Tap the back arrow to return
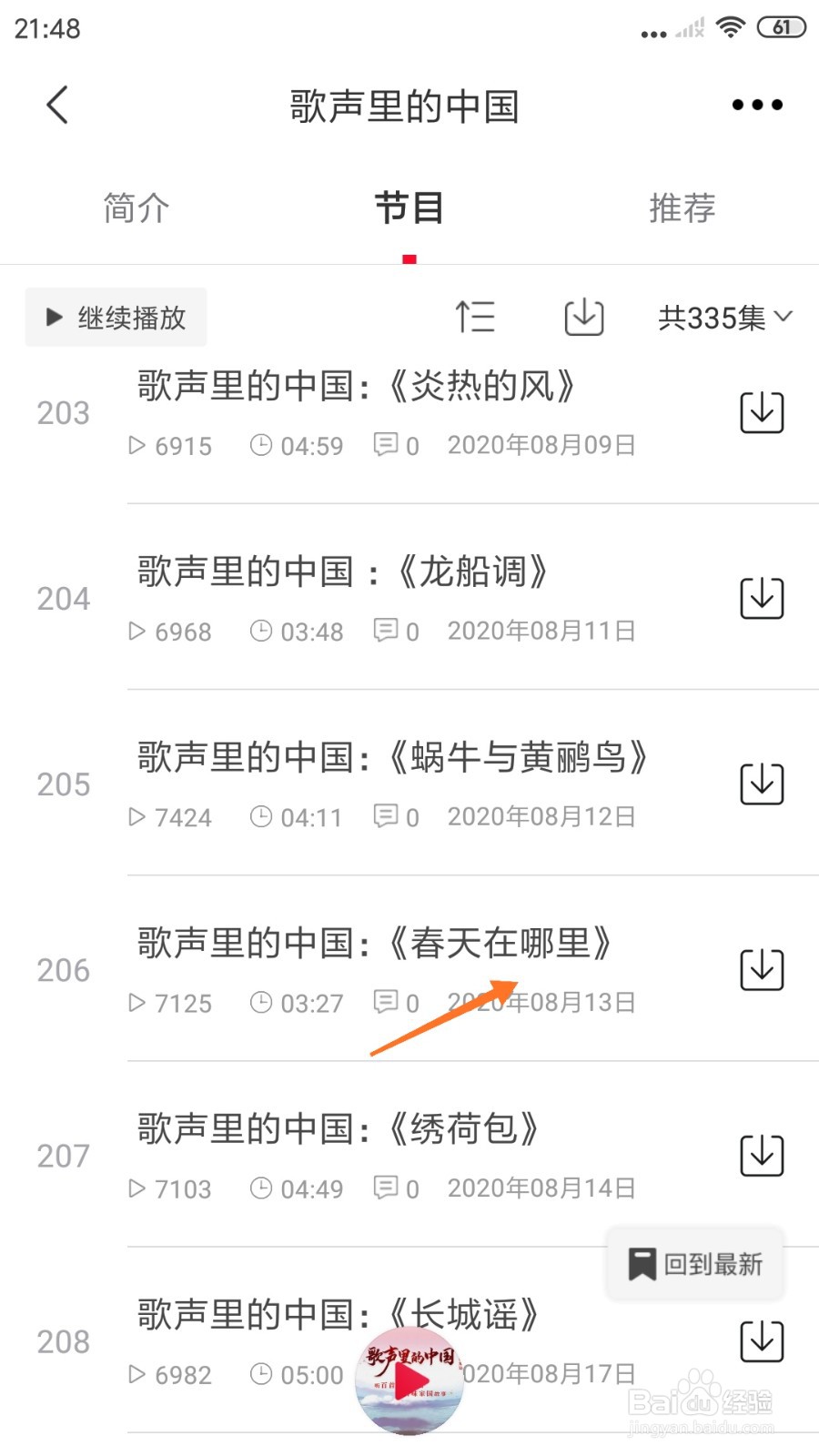 point(57,104)
